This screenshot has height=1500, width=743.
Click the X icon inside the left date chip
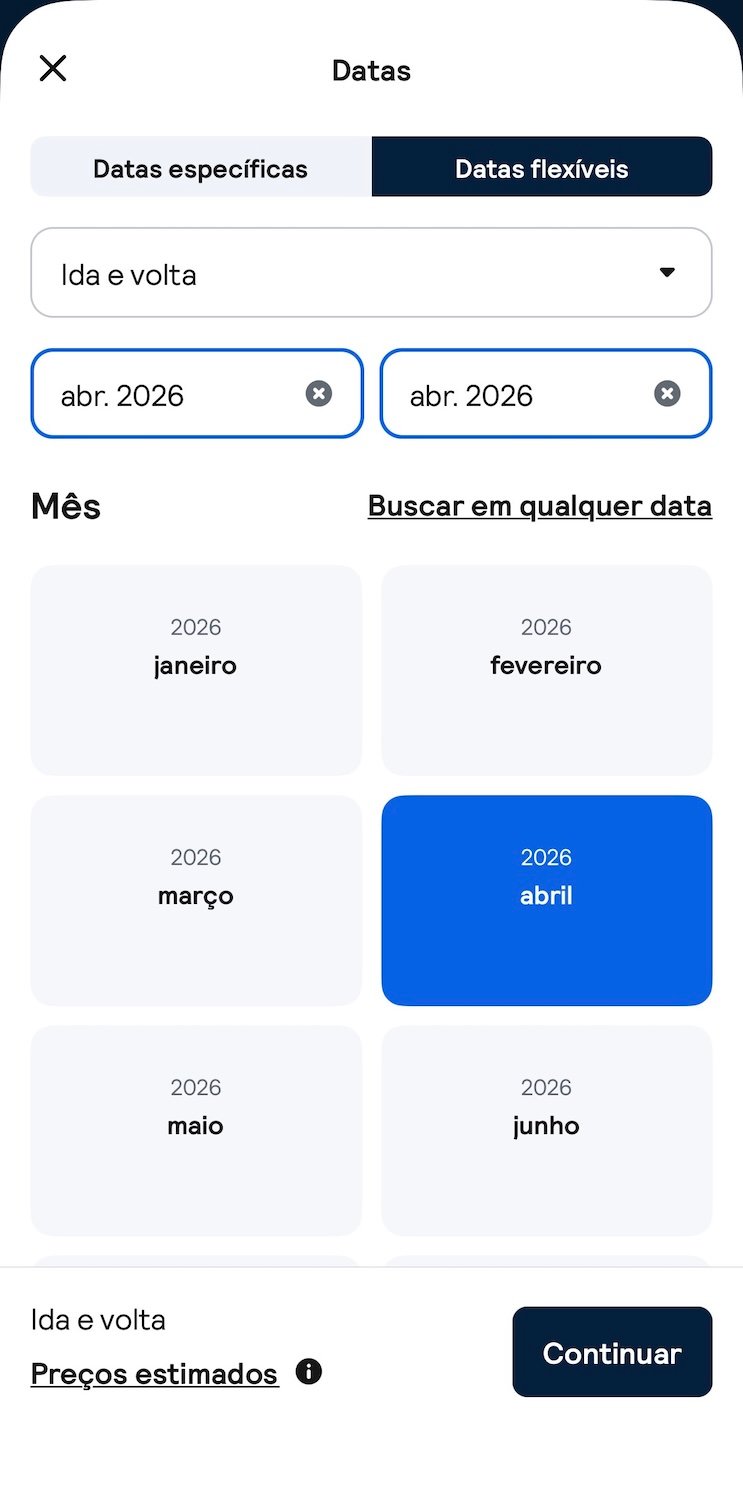pos(318,393)
